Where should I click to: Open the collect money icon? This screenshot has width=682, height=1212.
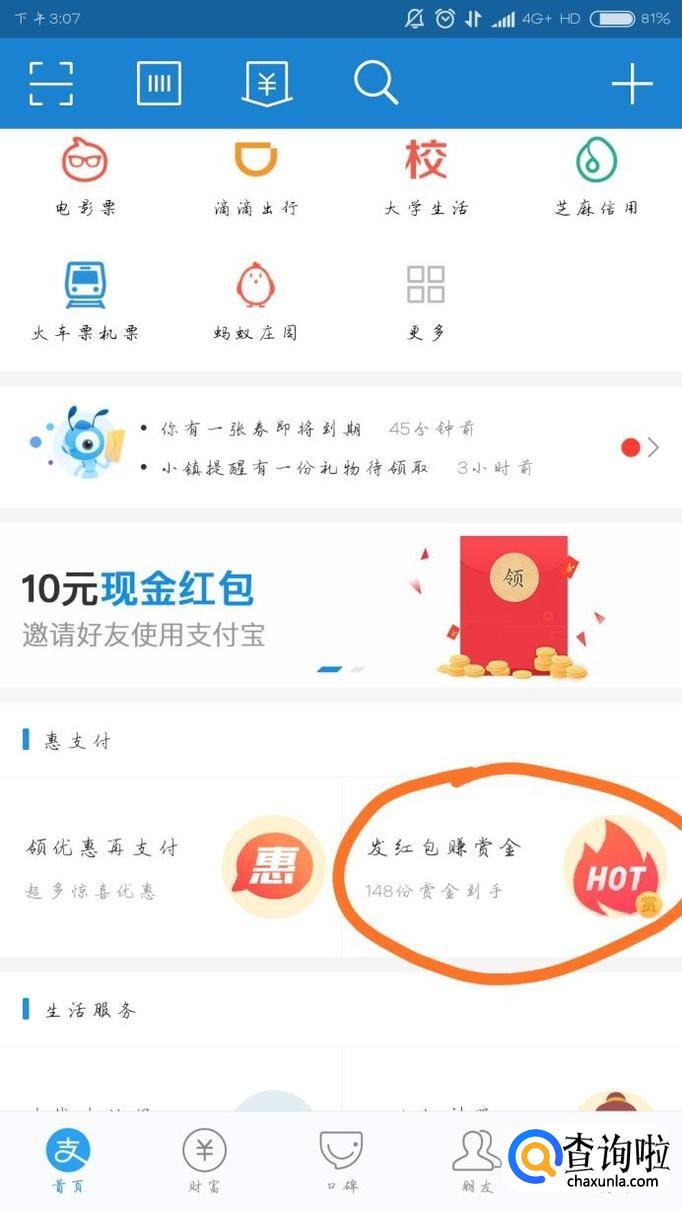pyautogui.click(x=267, y=83)
